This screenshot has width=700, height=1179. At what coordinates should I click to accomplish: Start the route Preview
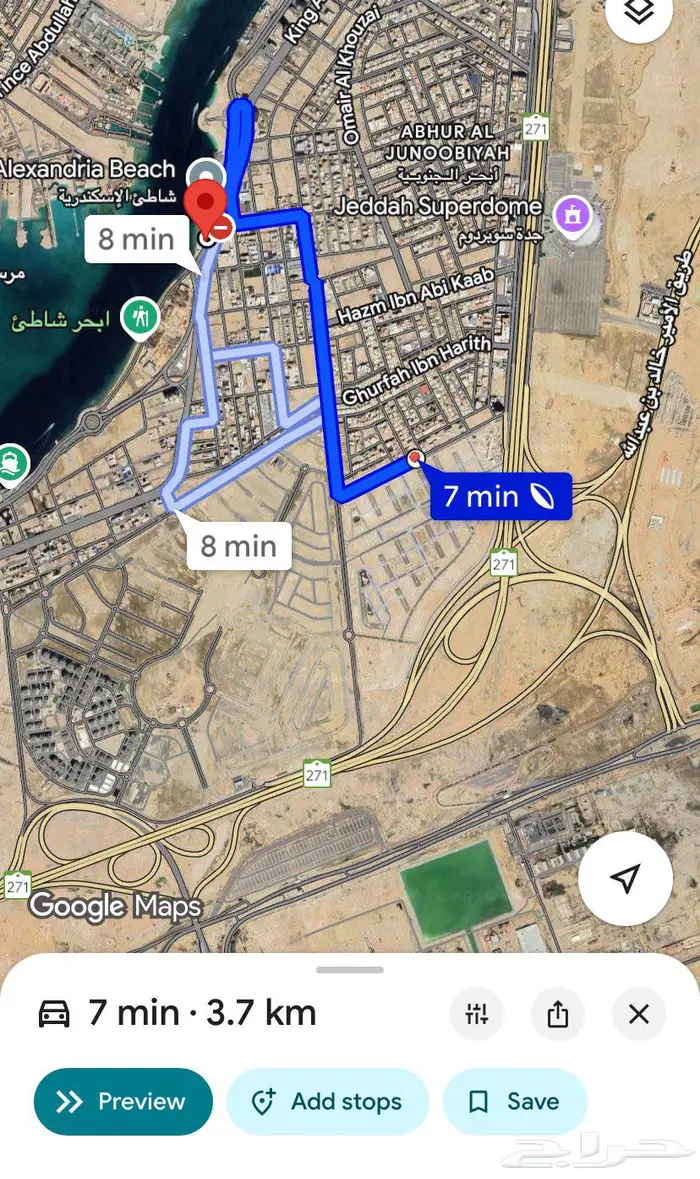123,1102
